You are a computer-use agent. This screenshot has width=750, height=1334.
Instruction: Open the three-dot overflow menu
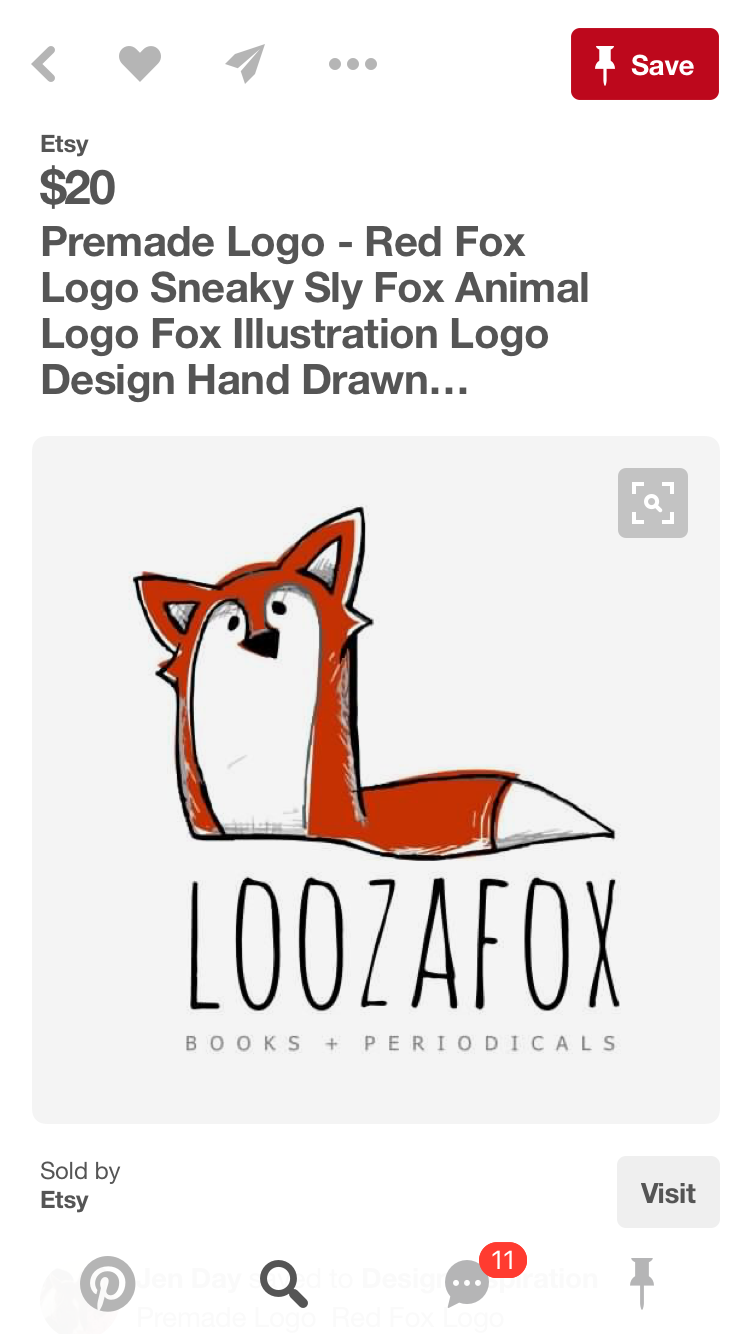click(352, 65)
